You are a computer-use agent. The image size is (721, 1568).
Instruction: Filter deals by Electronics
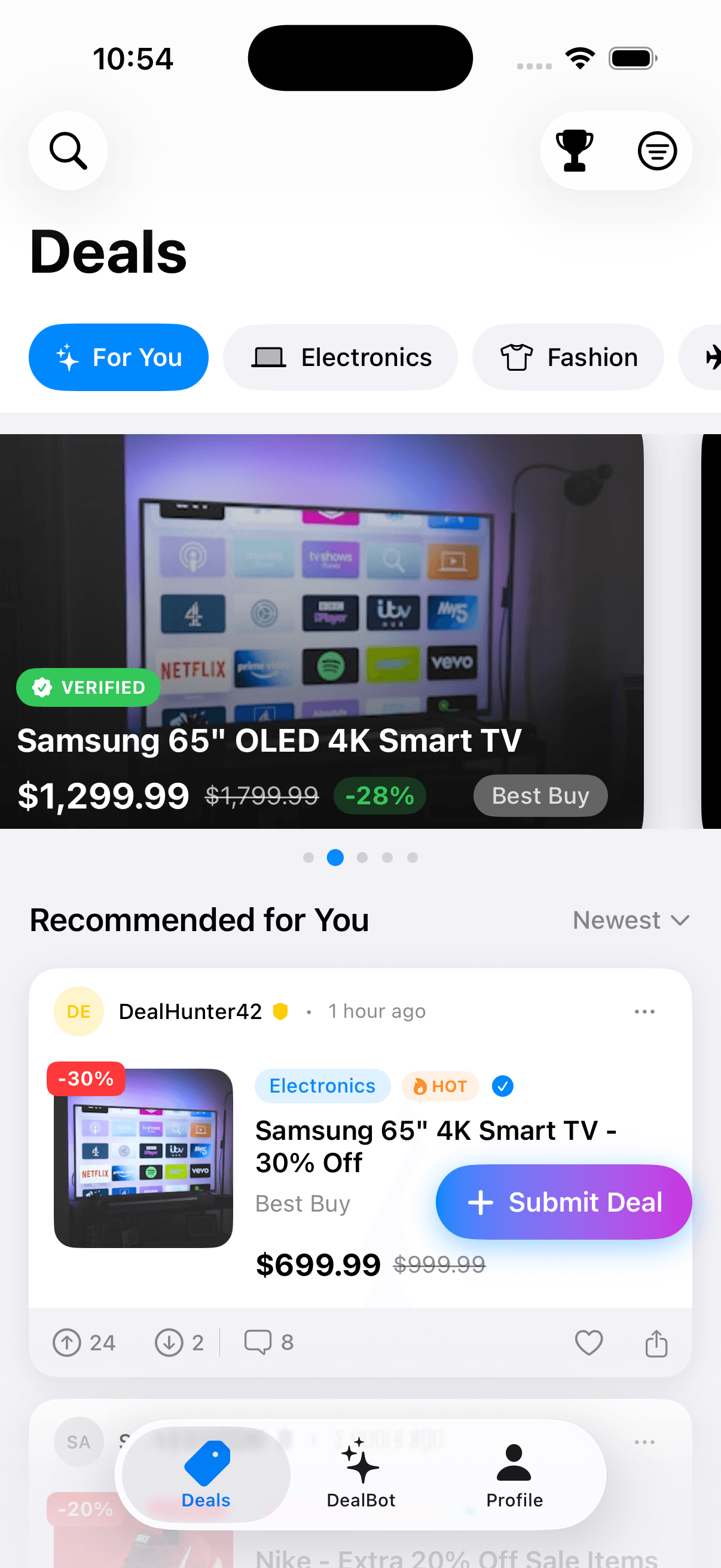pos(340,357)
